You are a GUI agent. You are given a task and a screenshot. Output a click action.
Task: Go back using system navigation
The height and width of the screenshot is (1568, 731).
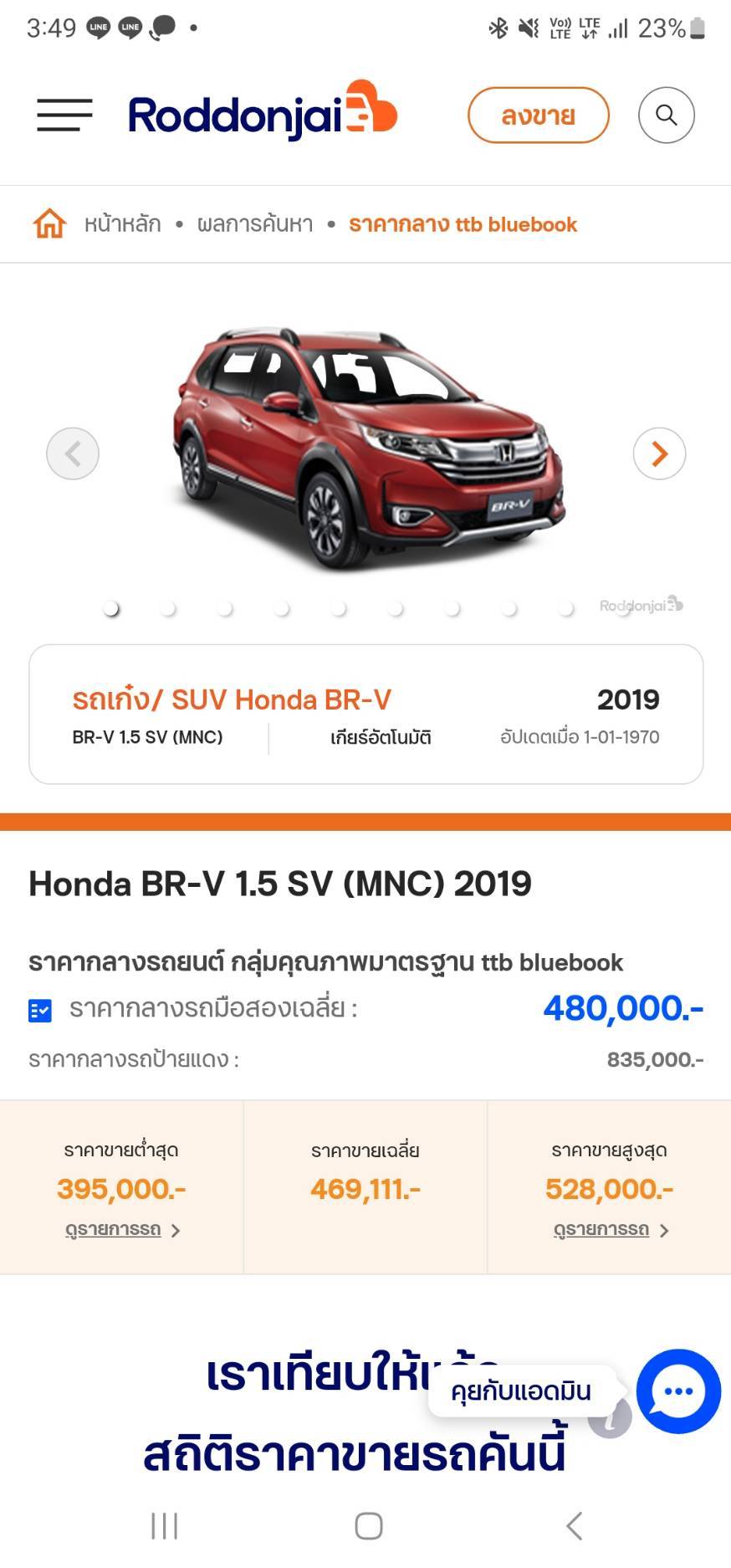coord(574,1526)
